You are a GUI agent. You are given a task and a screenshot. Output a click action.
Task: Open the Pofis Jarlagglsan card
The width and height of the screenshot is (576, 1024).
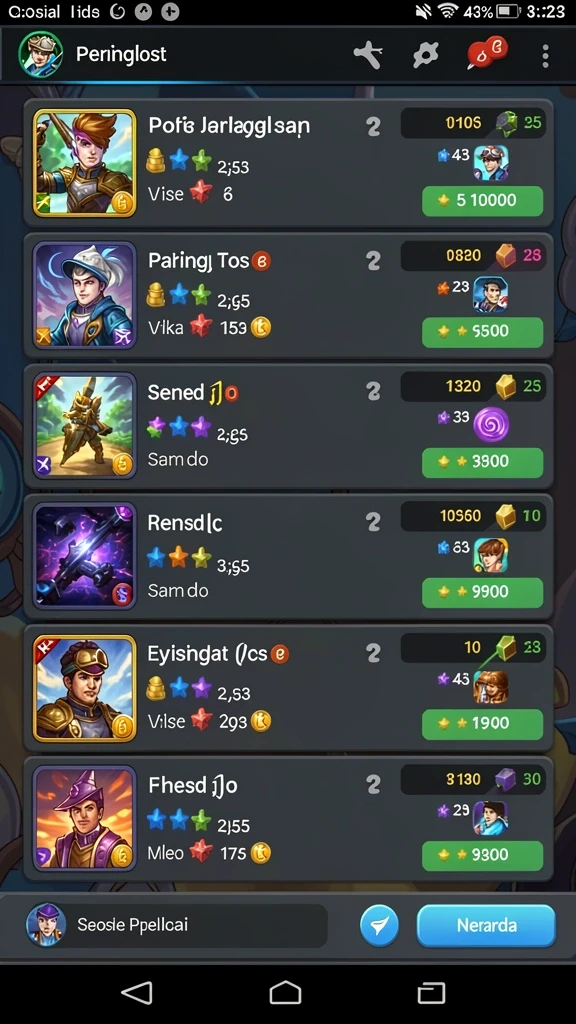(289, 163)
